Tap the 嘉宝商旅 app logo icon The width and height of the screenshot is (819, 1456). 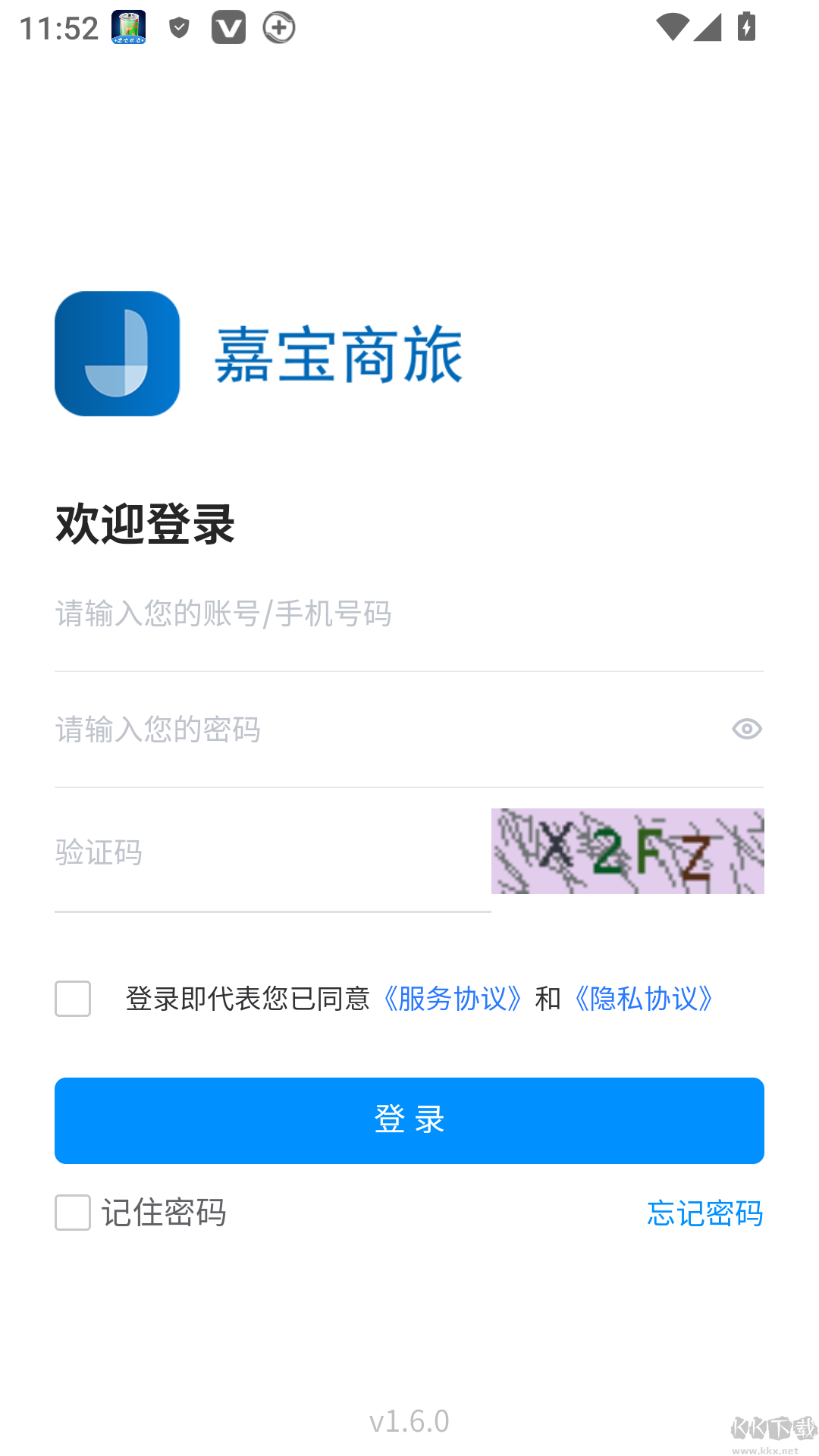pyautogui.click(x=118, y=353)
